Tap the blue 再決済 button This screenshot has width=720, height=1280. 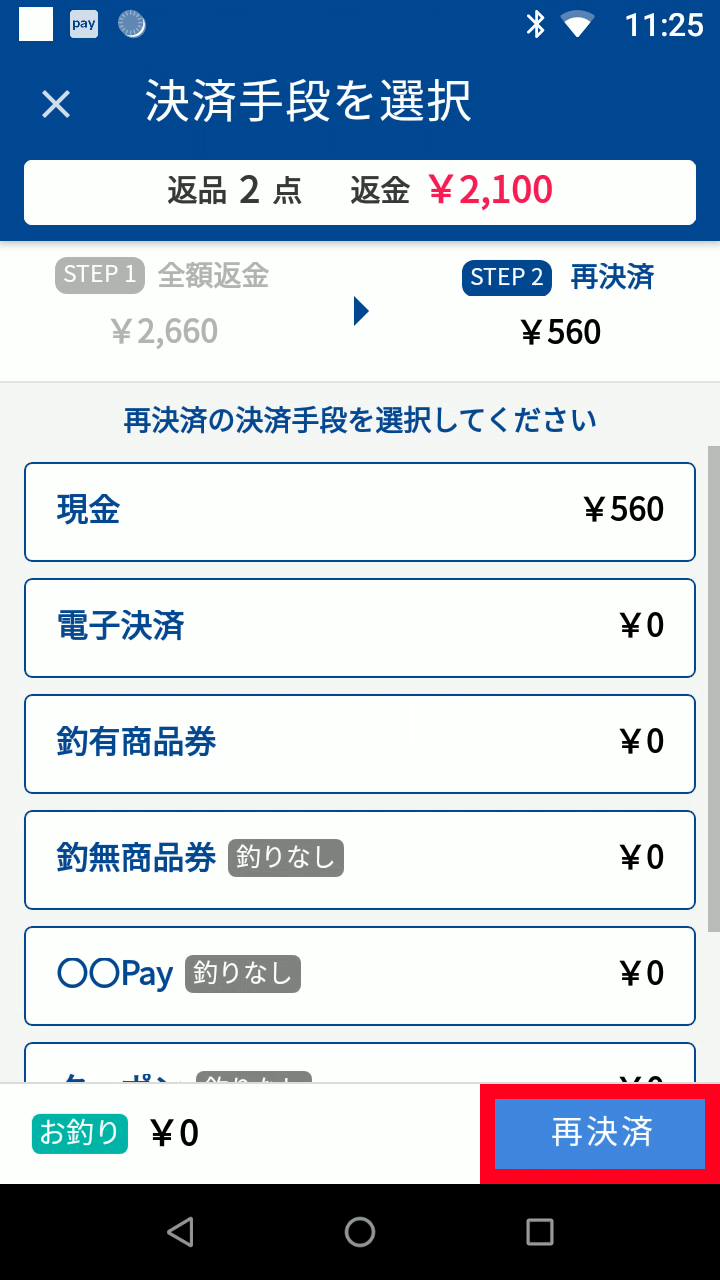pyautogui.click(x=600, y=1133)
